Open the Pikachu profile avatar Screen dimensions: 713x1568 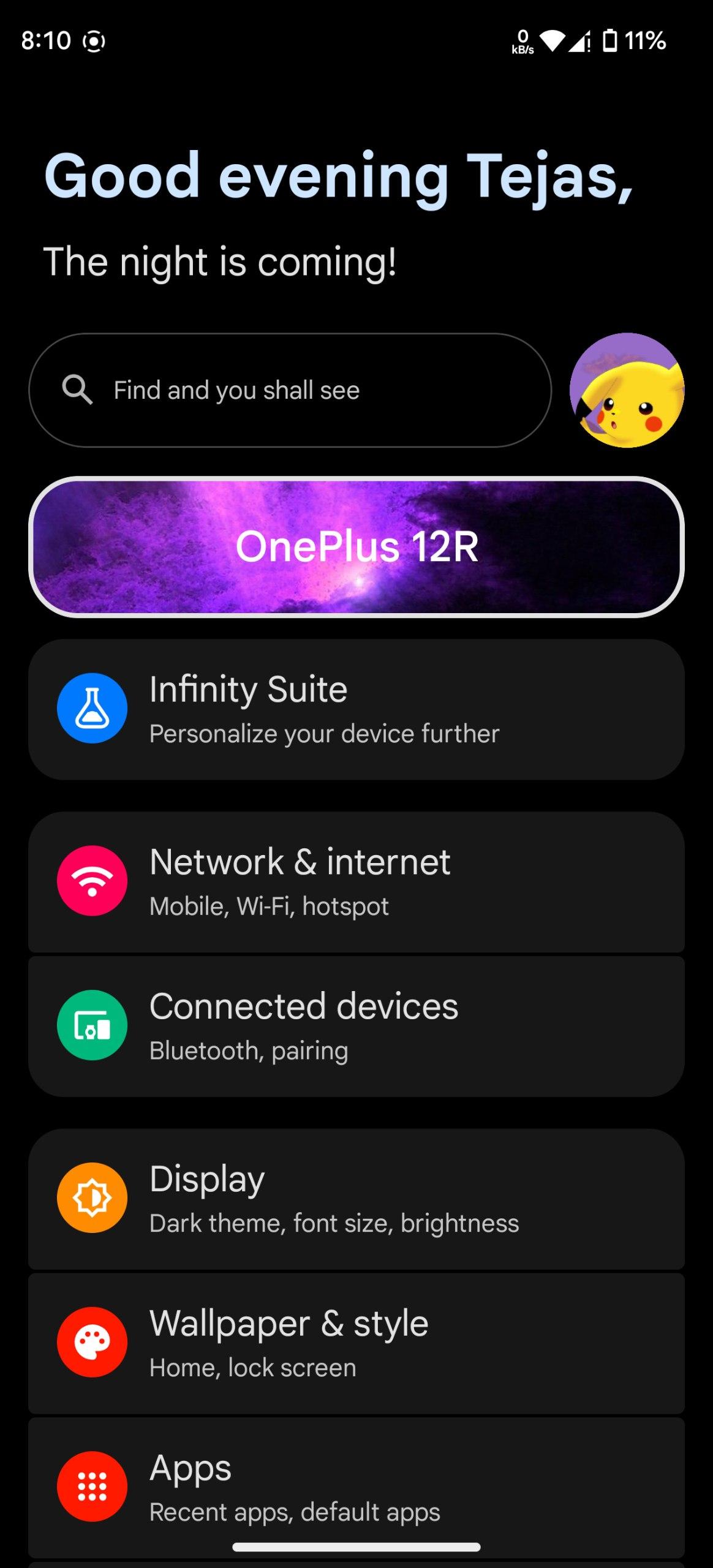627,390
